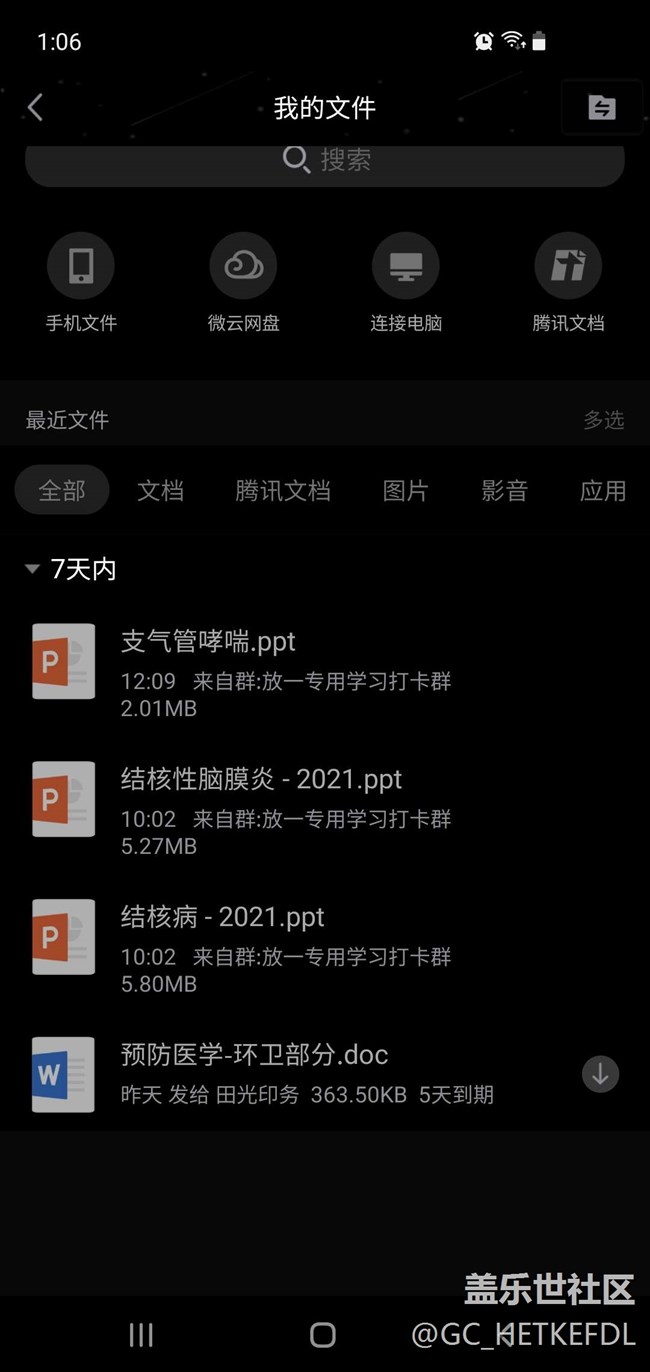
Task: Tap 多选 to multi-select files
Action: pos(604,420)
